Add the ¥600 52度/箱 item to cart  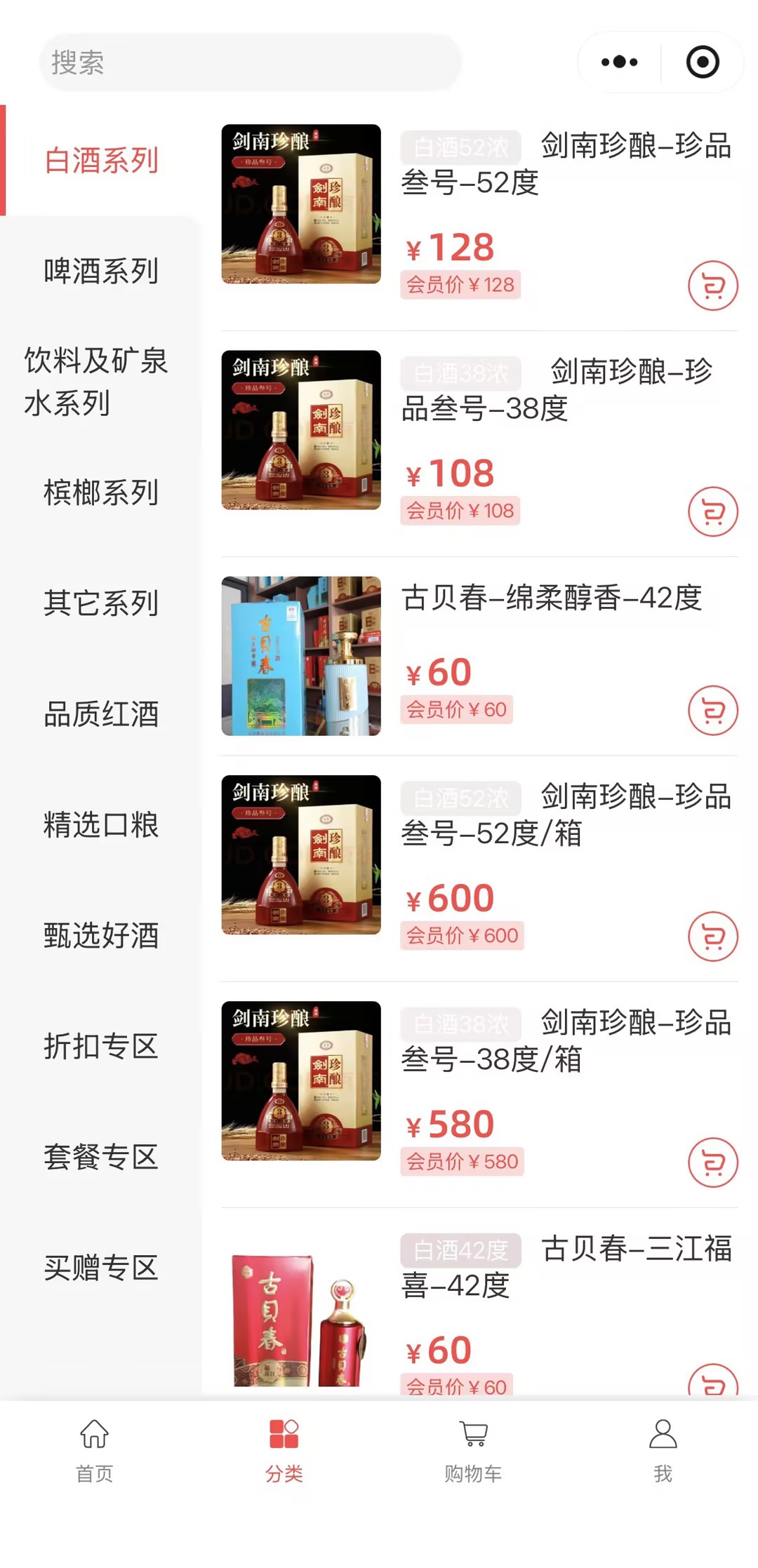(x=712, y=936)
